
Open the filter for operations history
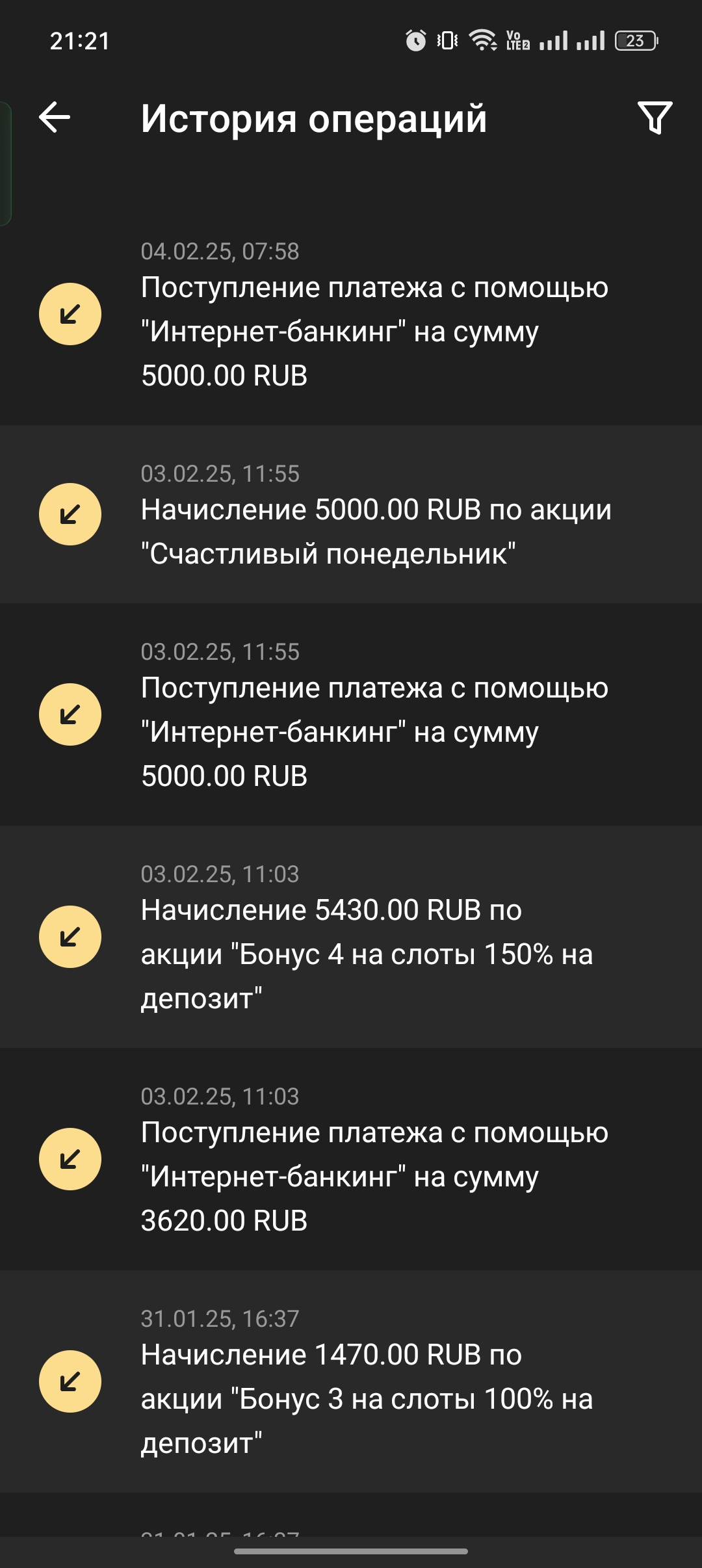pos(655,118)
